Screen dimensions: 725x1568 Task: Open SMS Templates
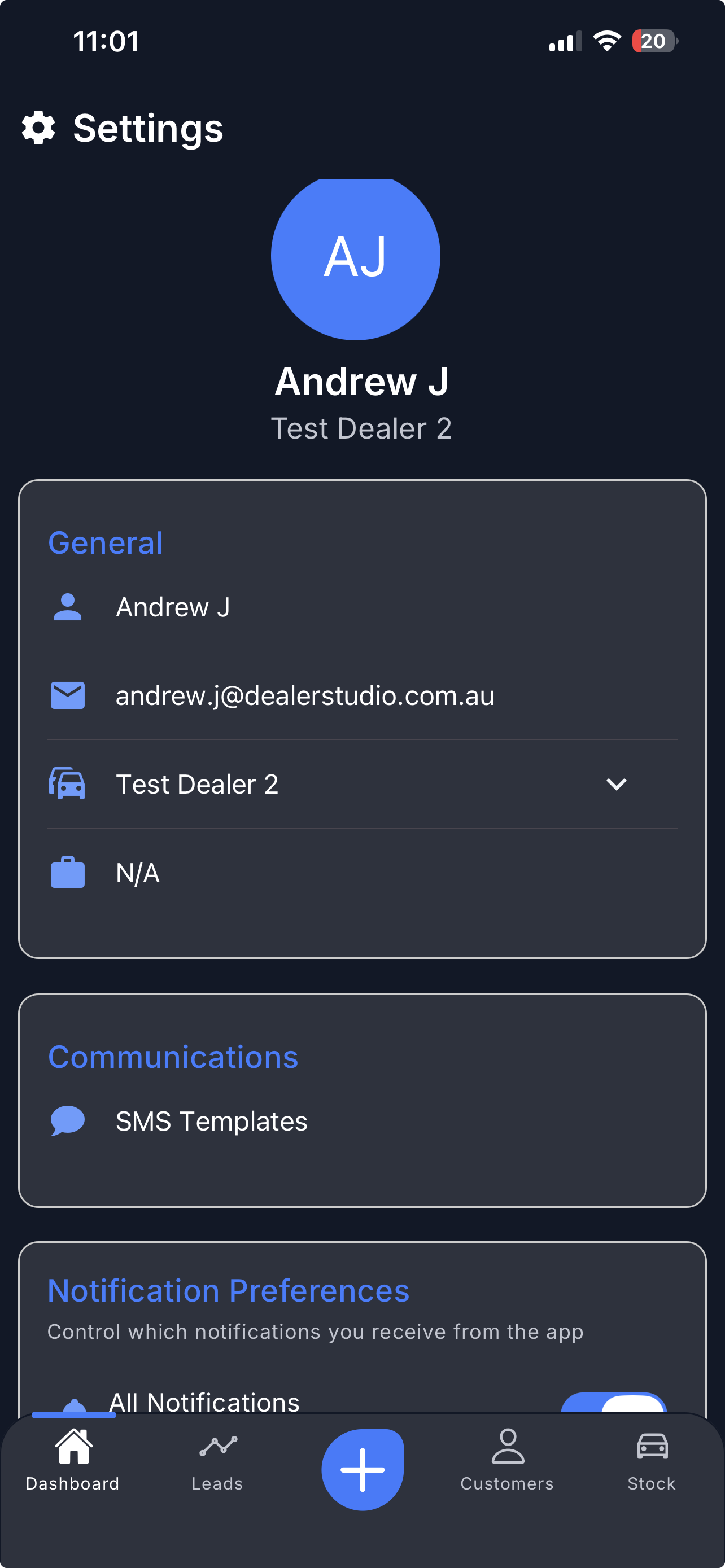[211, 1120]
